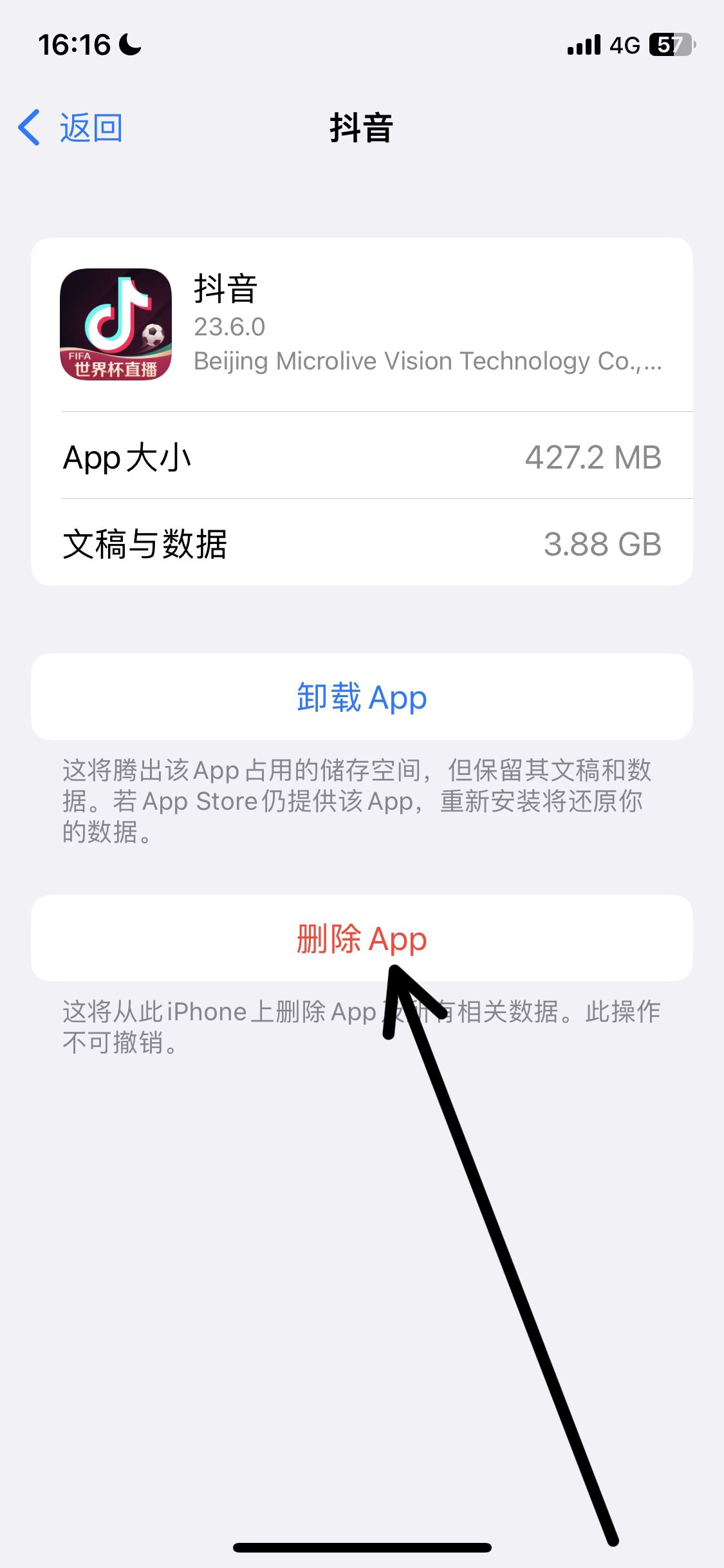Image resolution: width=724 pixels, height=1568 pixels.
Task: Tap the version number 23.6.0
Action: (x=230, y=327)
